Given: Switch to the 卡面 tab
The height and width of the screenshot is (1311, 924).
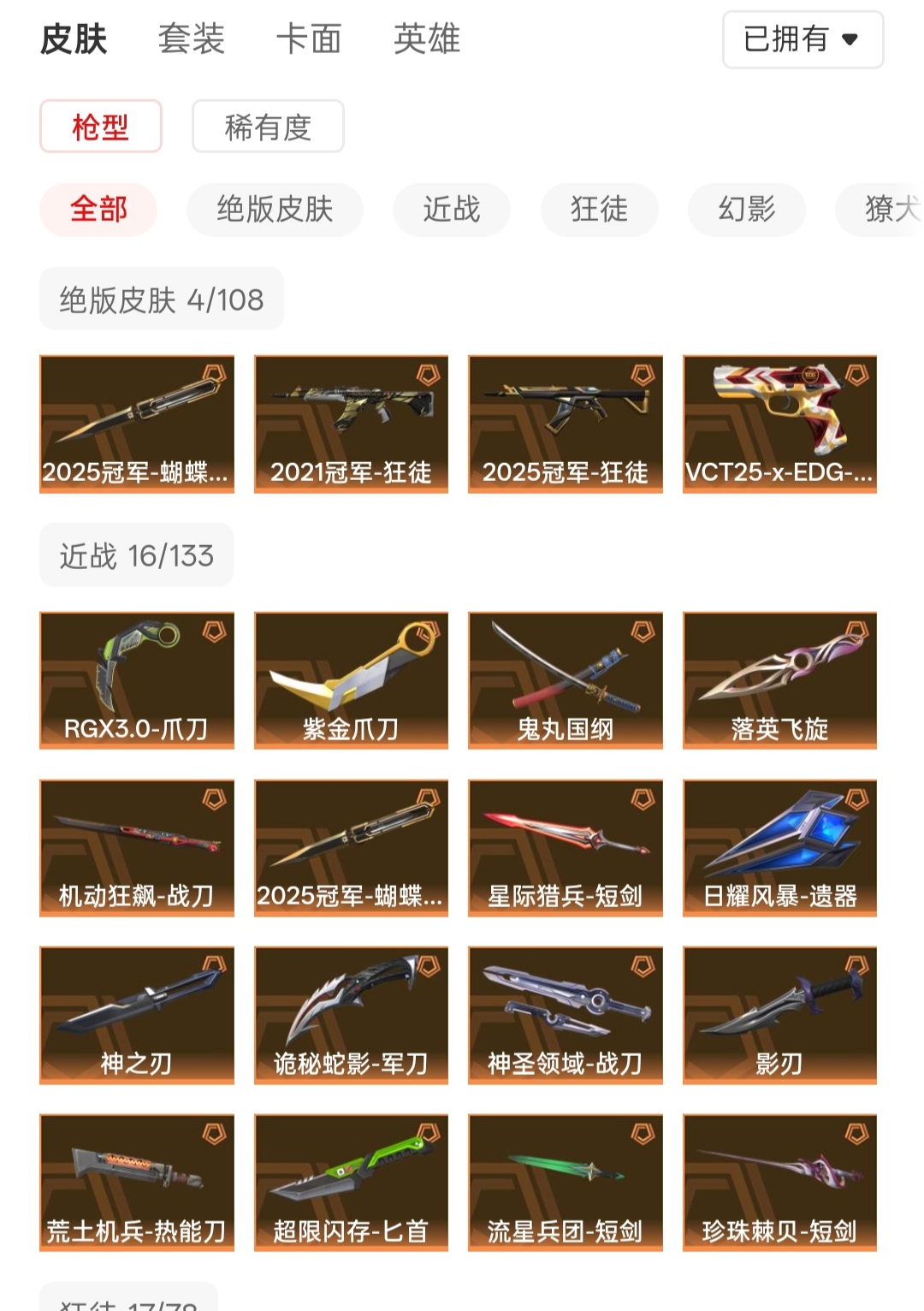Looking at the screenshot, I should 308,39.
